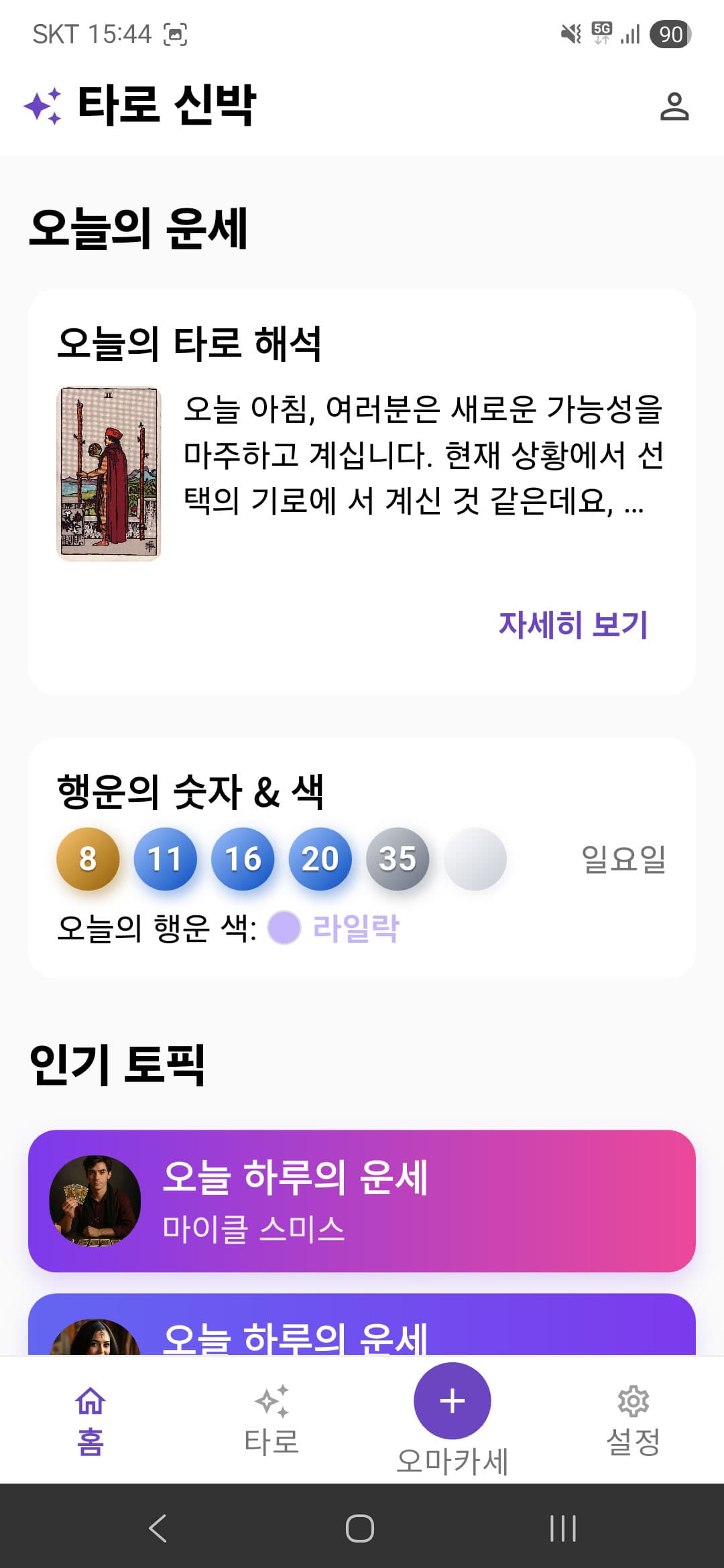This screenshot has height=1568, width=724.
Task: Select the partially visible second 오늘 하루의 운세 card
Action: click(x=362, y=1340)
